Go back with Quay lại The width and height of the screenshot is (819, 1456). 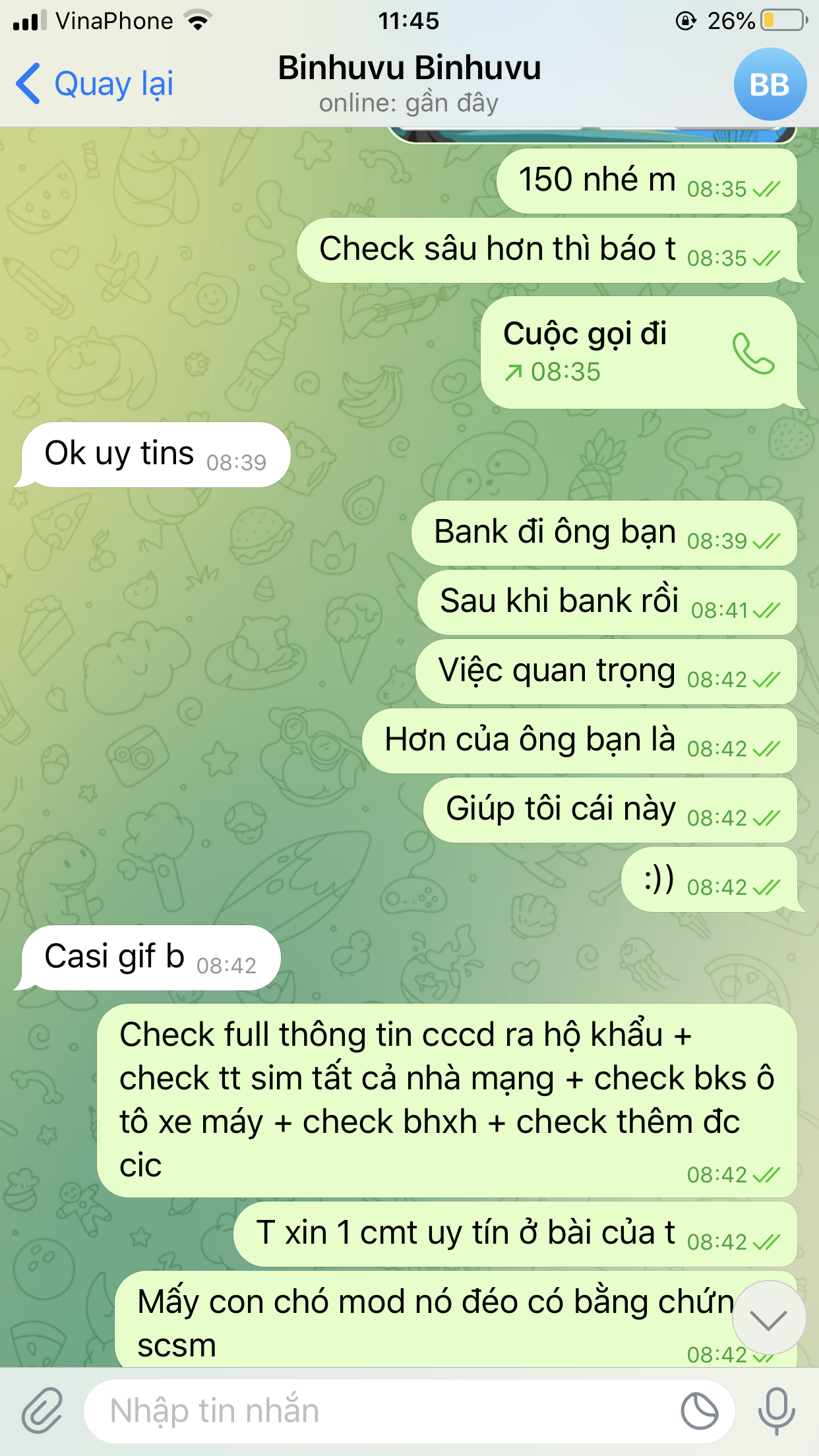click(94, 84)
